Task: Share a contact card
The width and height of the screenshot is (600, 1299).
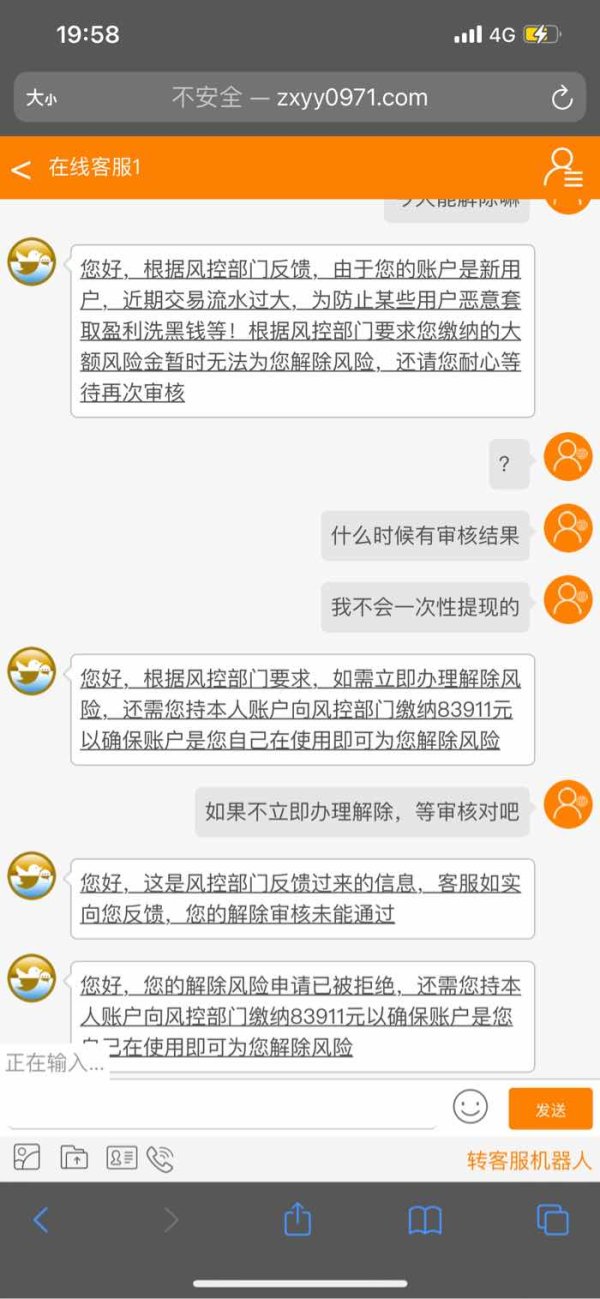Action: [121, 1158]
